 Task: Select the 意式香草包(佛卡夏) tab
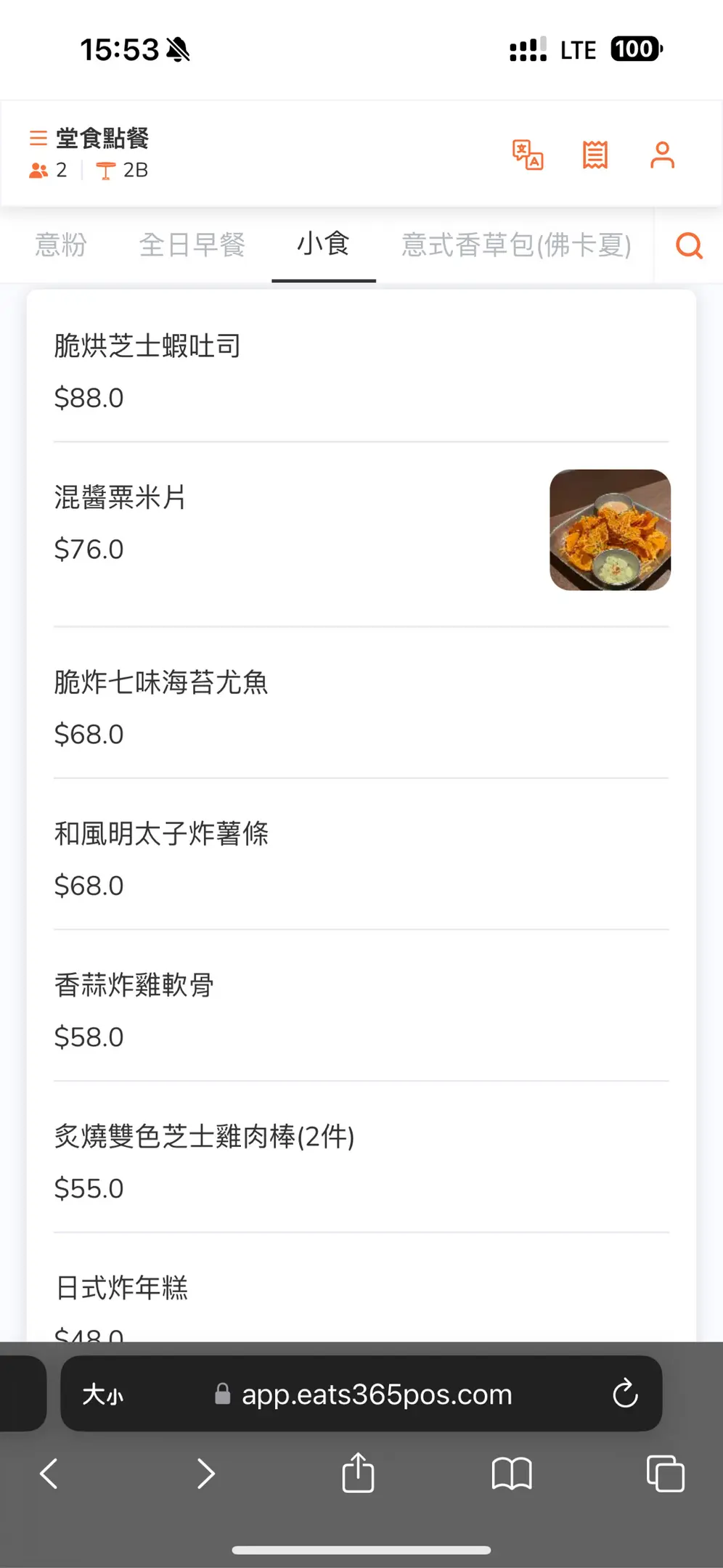pyautogui.click(x=516, y=245)
